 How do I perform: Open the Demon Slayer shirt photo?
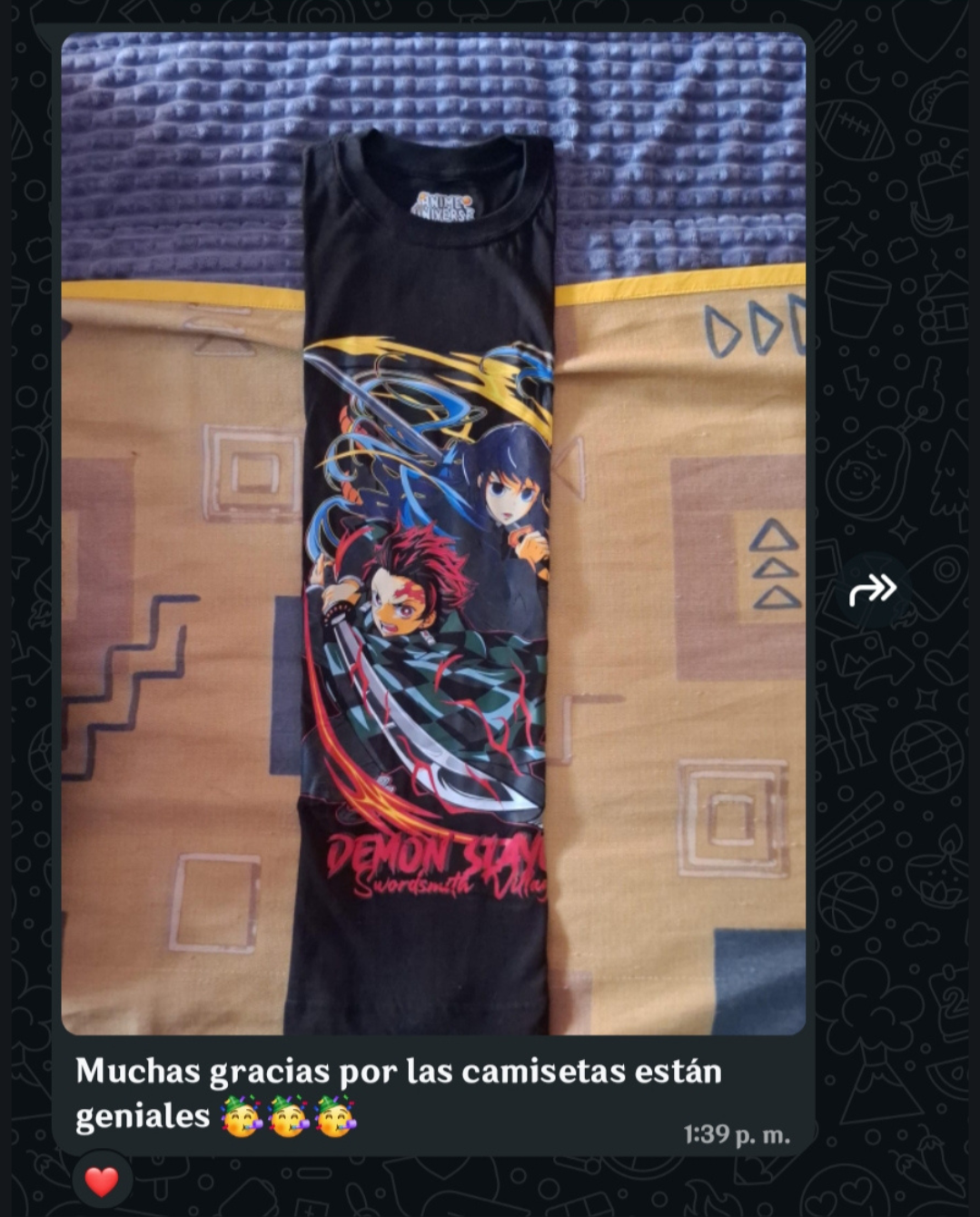click(x=433, y=534)
